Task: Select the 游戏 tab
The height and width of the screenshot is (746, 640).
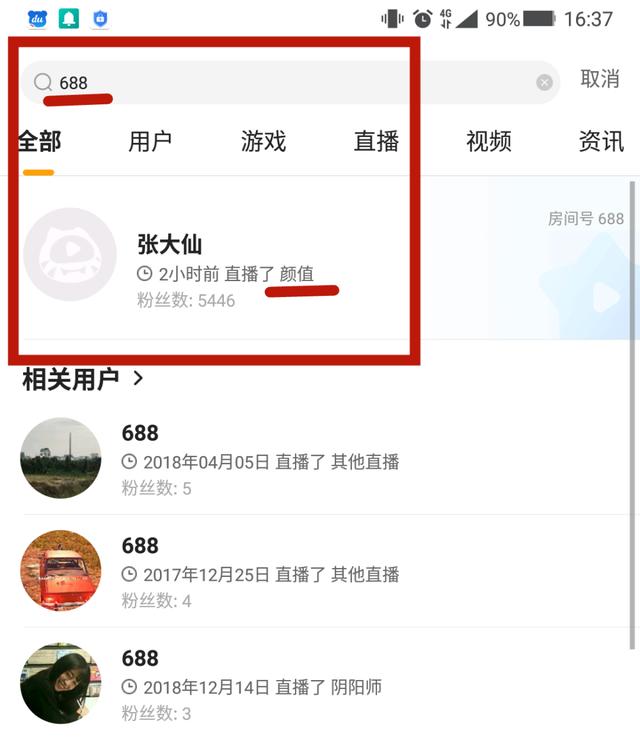Action: coord(263,142)
